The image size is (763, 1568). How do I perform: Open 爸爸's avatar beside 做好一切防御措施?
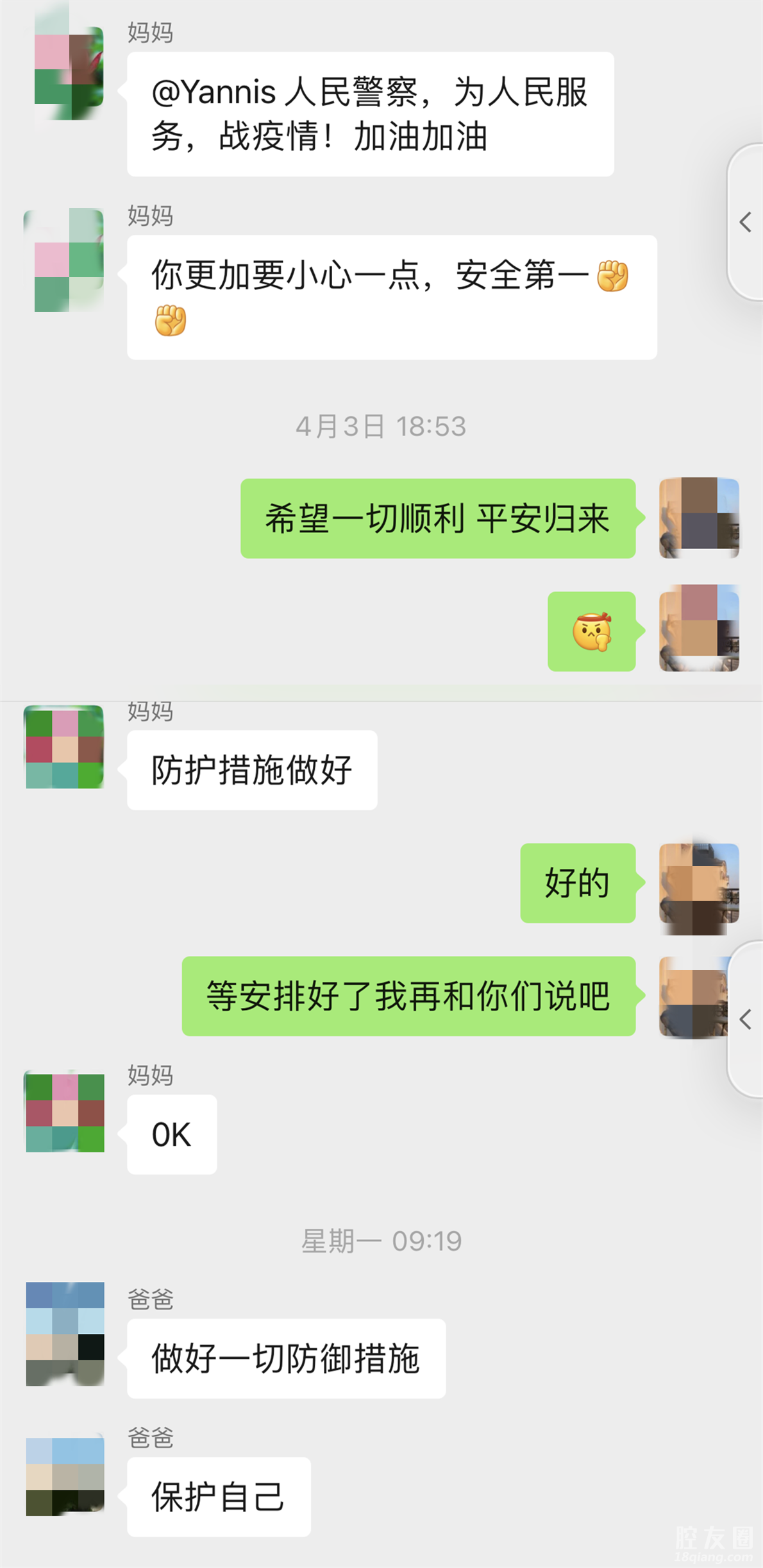point(65,1334)
